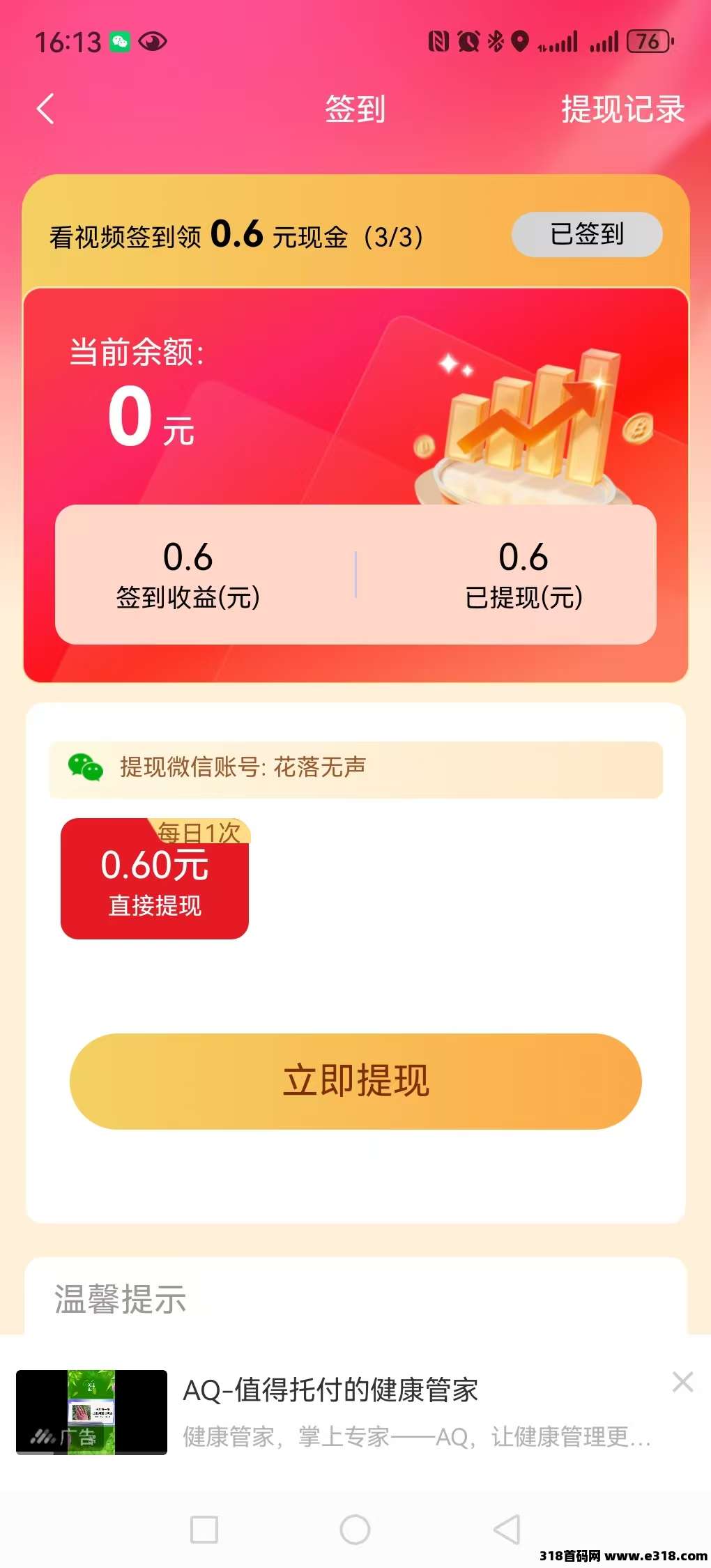Image resolution: width=711 pixels, height=1568 pixels.
Task: Tap the WeChat notification icon in status bar
Action: [x=120, y=42]
